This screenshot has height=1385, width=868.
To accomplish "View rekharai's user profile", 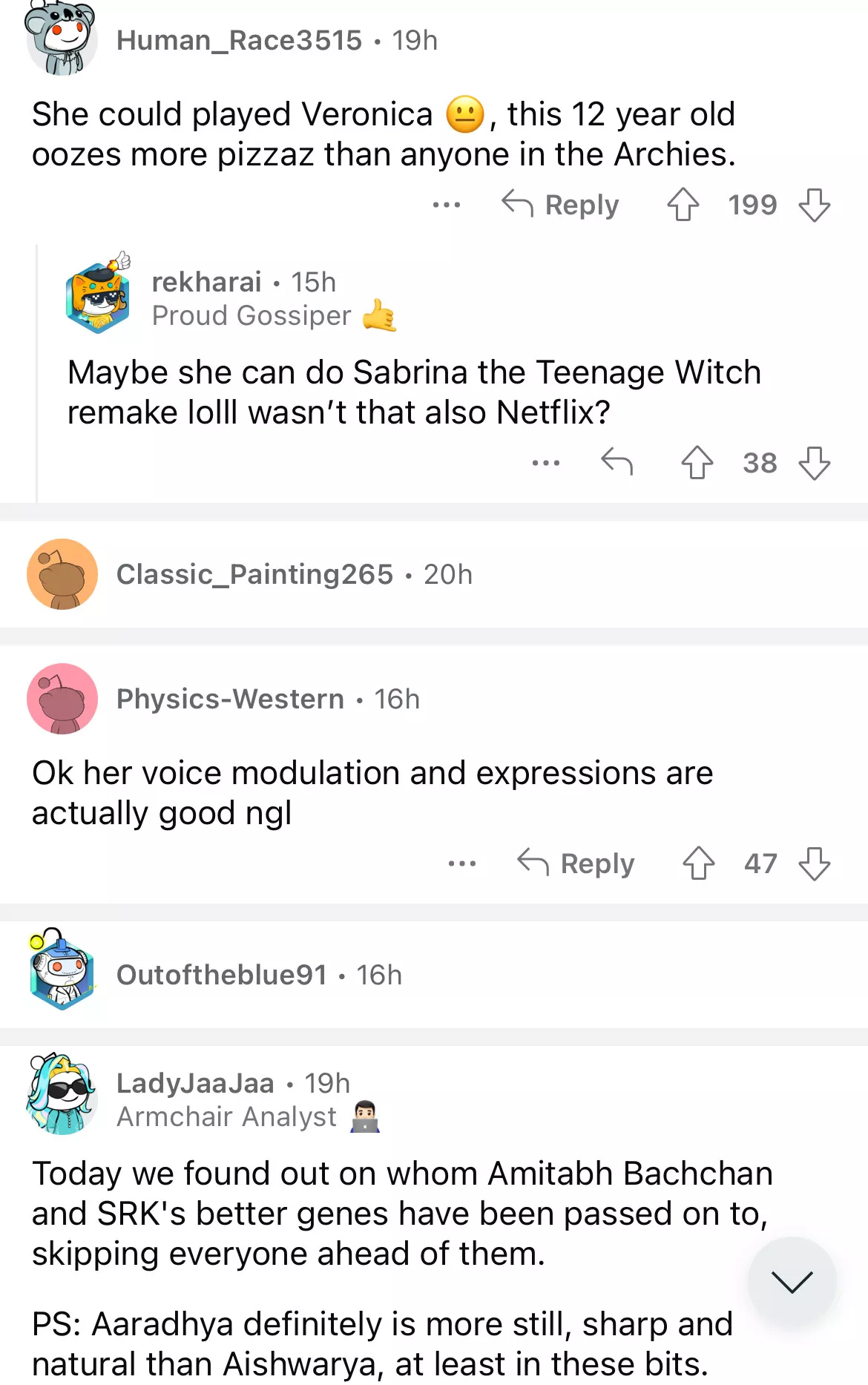I will click(x=206, y=282).
